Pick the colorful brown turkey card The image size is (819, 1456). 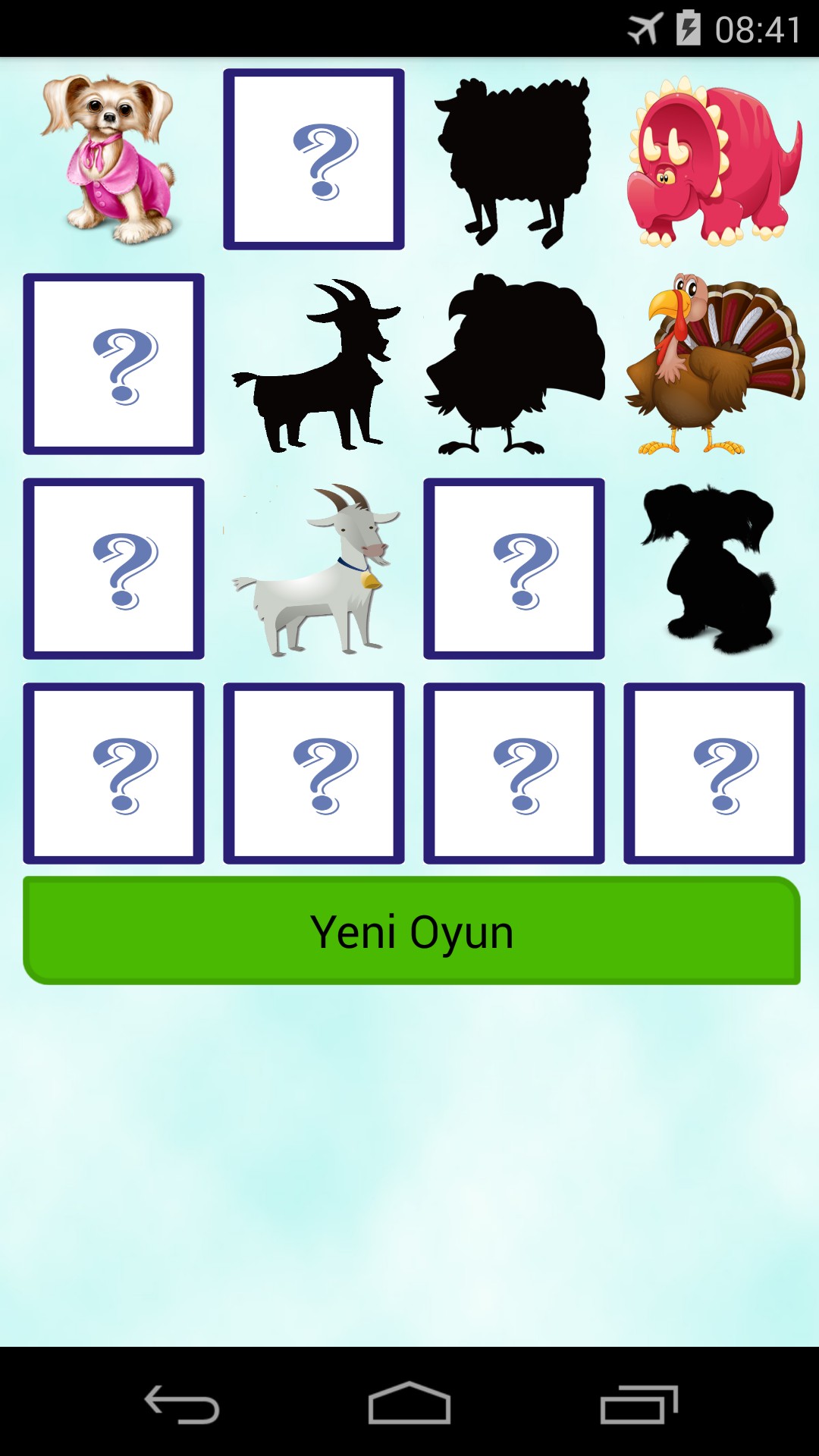point(714,366)
